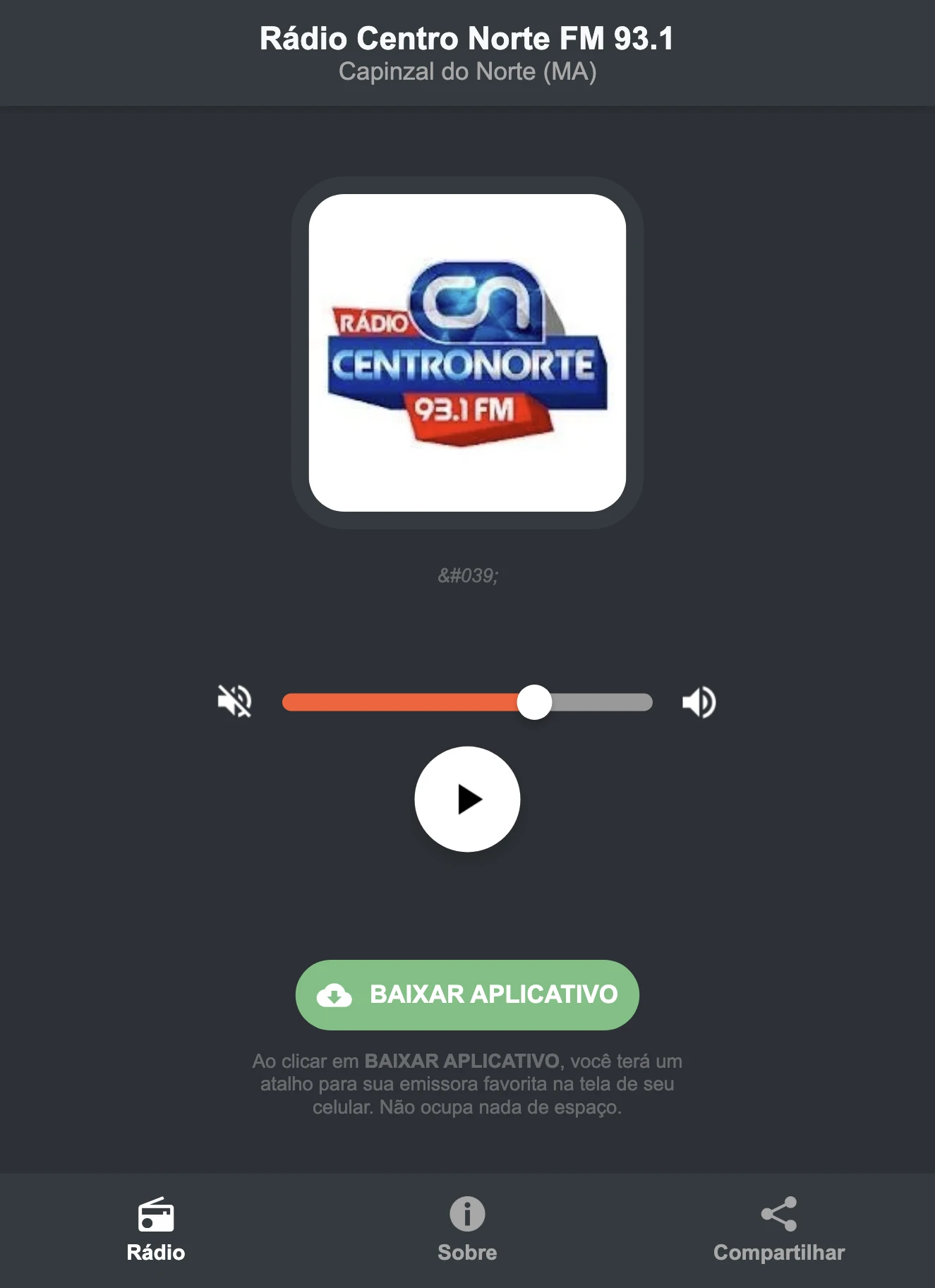The width and height of the screenshot is (935, 1288).
Task: Set volume to maximum with speaker icon
Action: (x=699, y=702)
